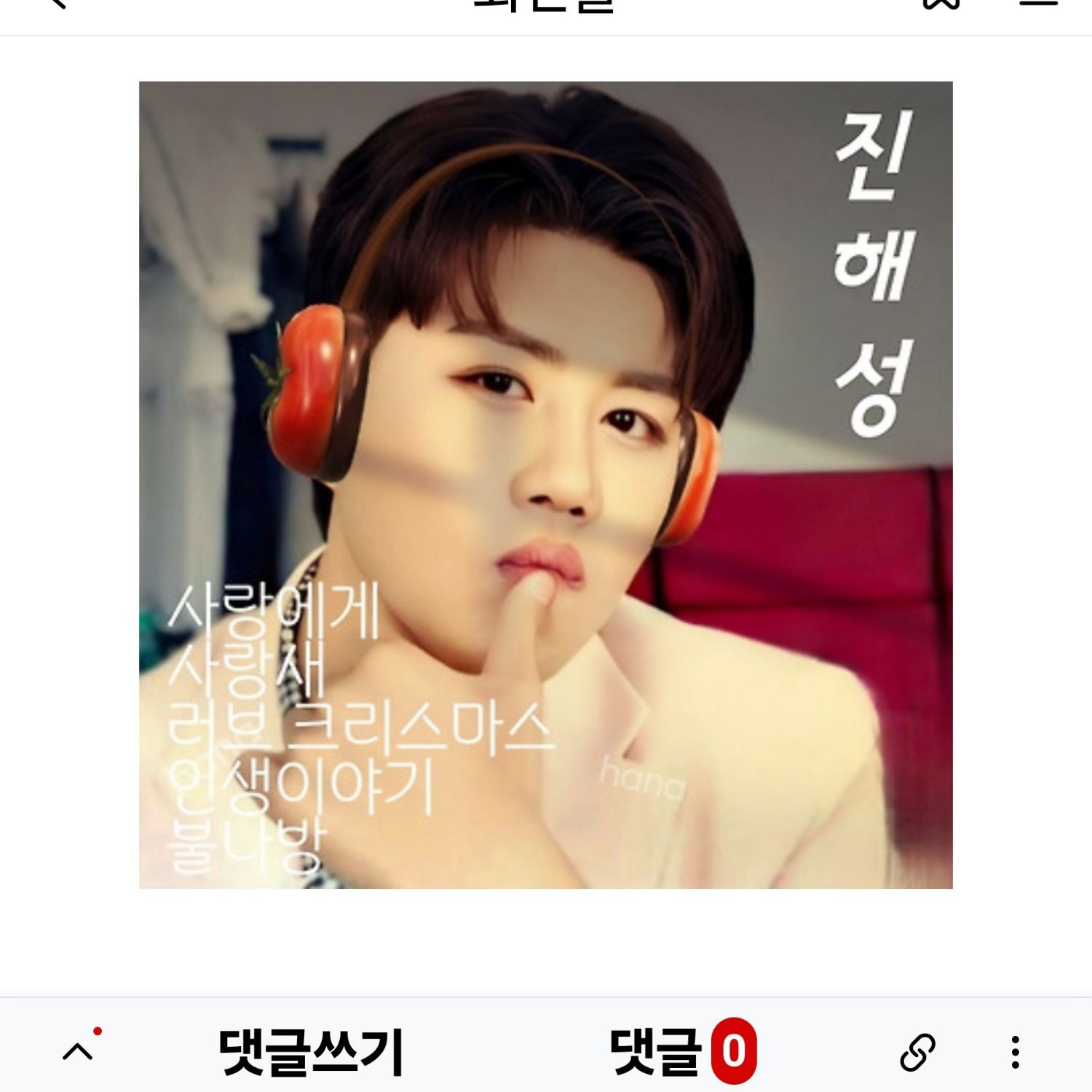The width and height of the screenshot is (1092, 1092).
Task: Copy the post link via chain icon
Action: click(x=917, y=1052)
